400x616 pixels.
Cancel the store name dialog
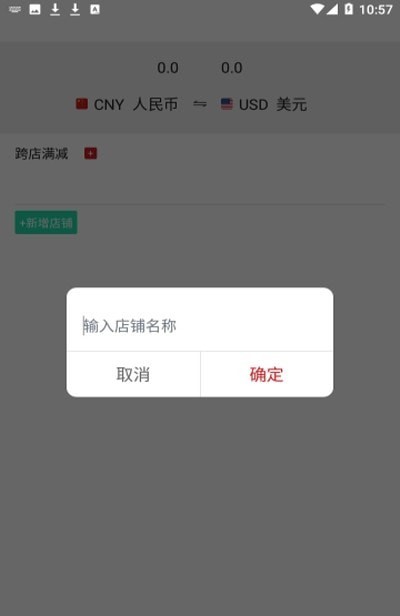pyautogui.click(x=133, y=374)
